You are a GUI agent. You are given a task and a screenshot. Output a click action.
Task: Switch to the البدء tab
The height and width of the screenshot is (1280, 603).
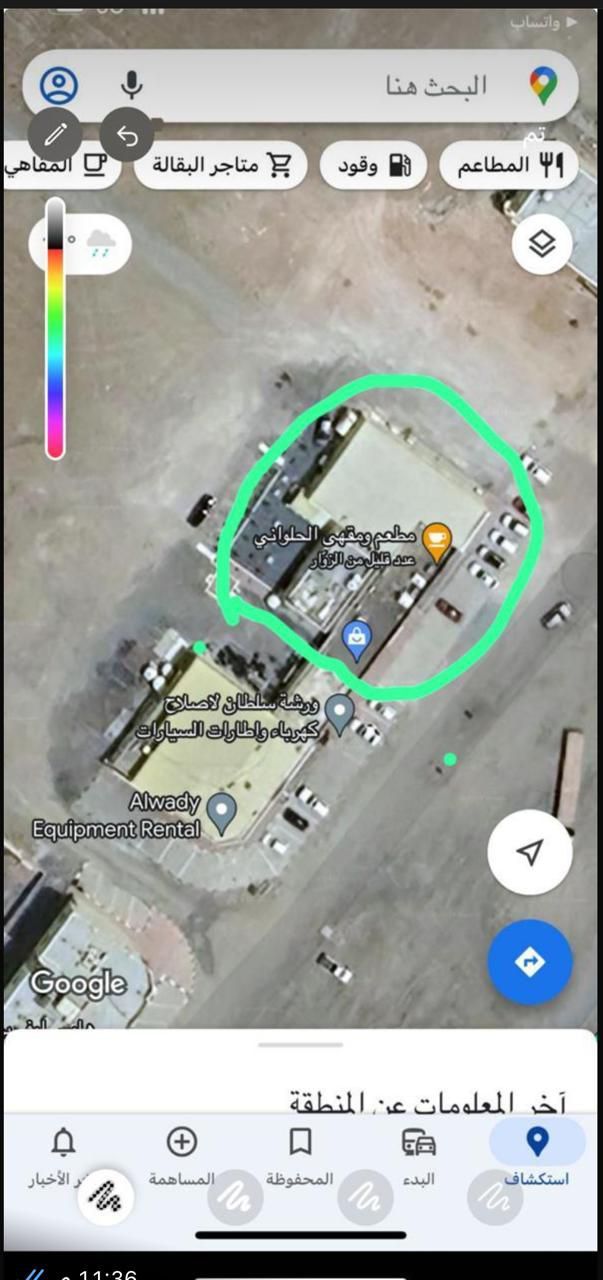coord(418,1153)
